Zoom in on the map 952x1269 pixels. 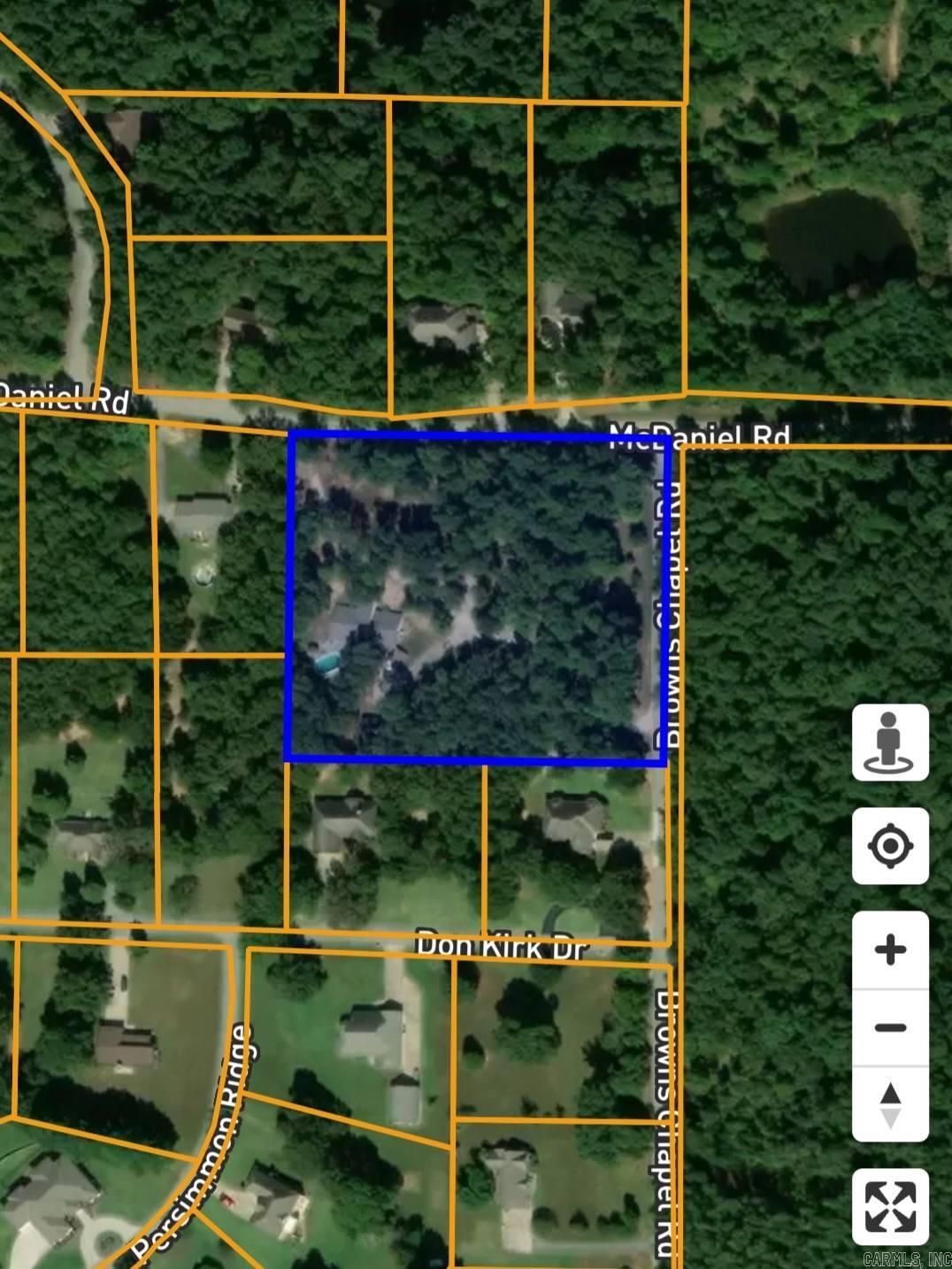(890, 950)
